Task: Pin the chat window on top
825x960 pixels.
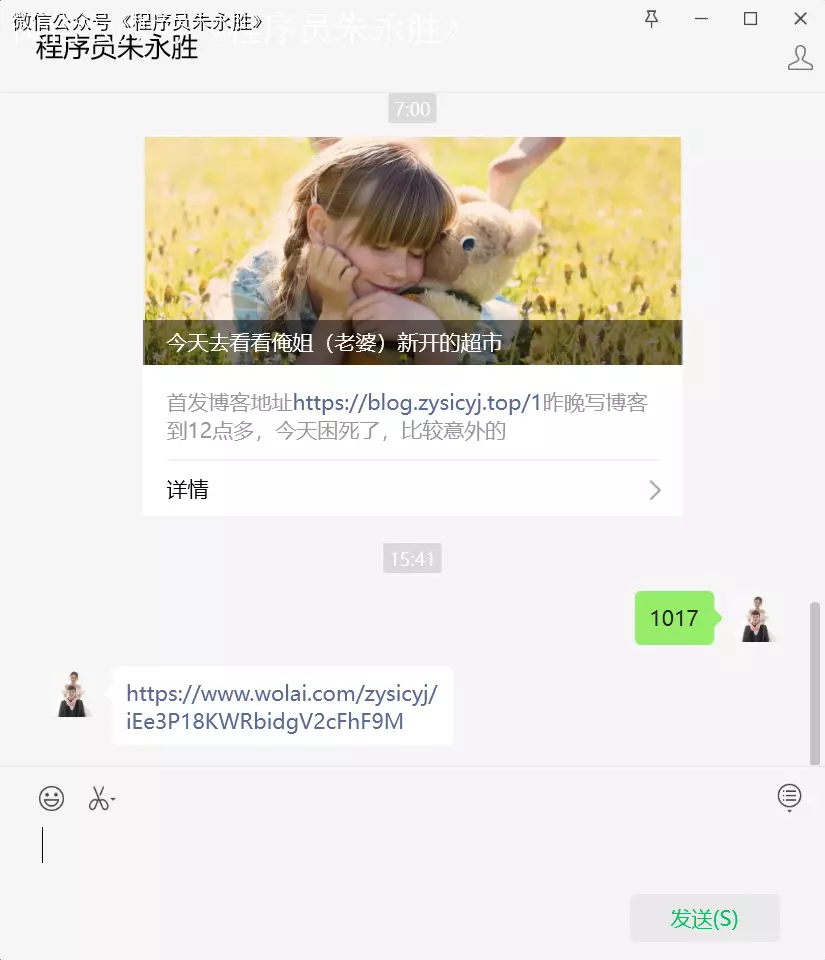Action: coord(652,19)
